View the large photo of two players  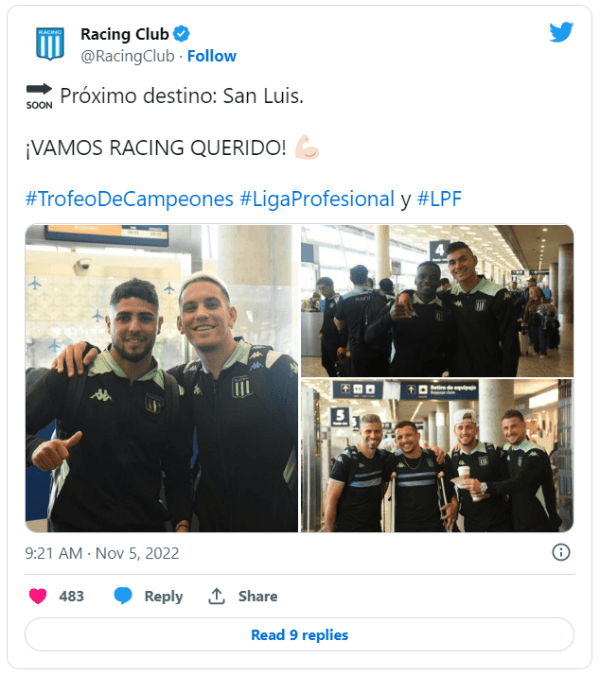(161, 378)
